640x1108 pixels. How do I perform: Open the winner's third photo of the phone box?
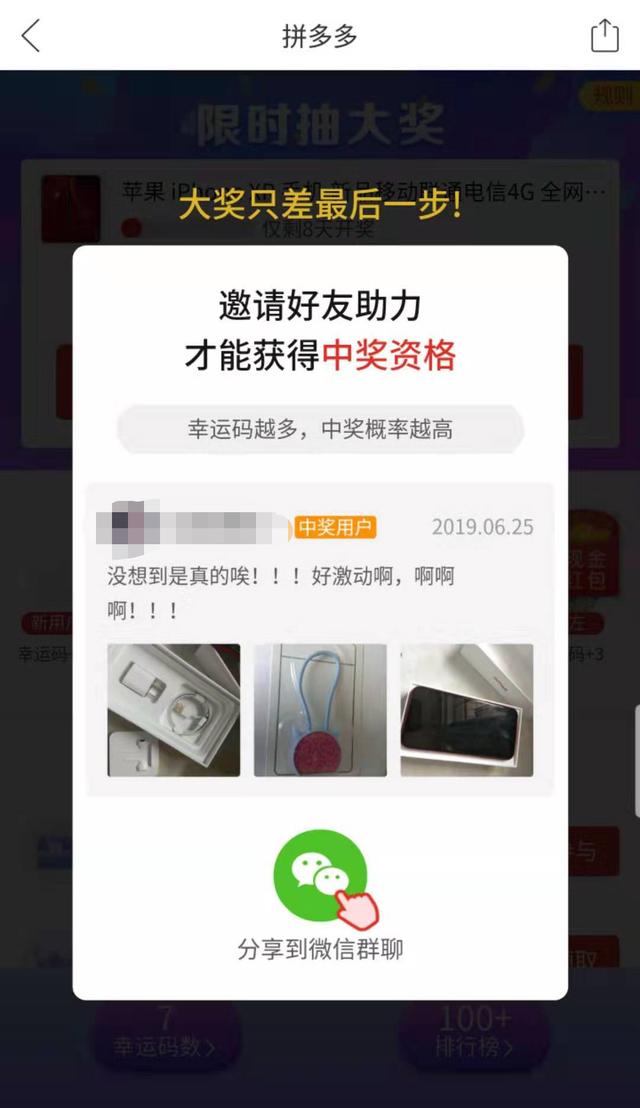467,710
